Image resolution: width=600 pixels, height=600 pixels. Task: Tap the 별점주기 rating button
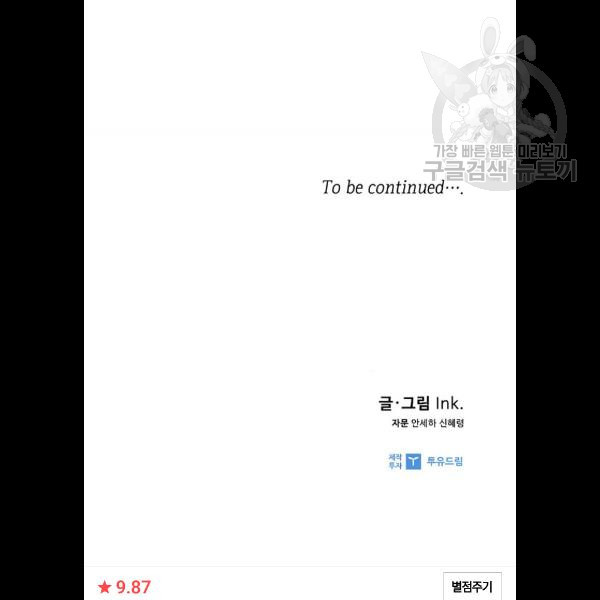click(x=473, y=586)
